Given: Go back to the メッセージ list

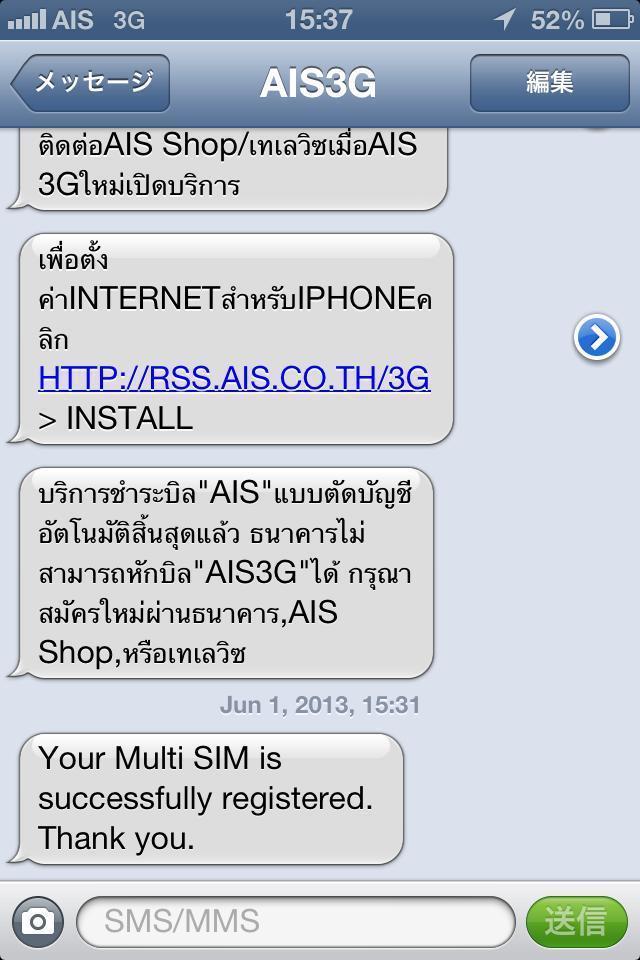Looking at the screenshot, I should pyautogui.click(x=92, y=83).
